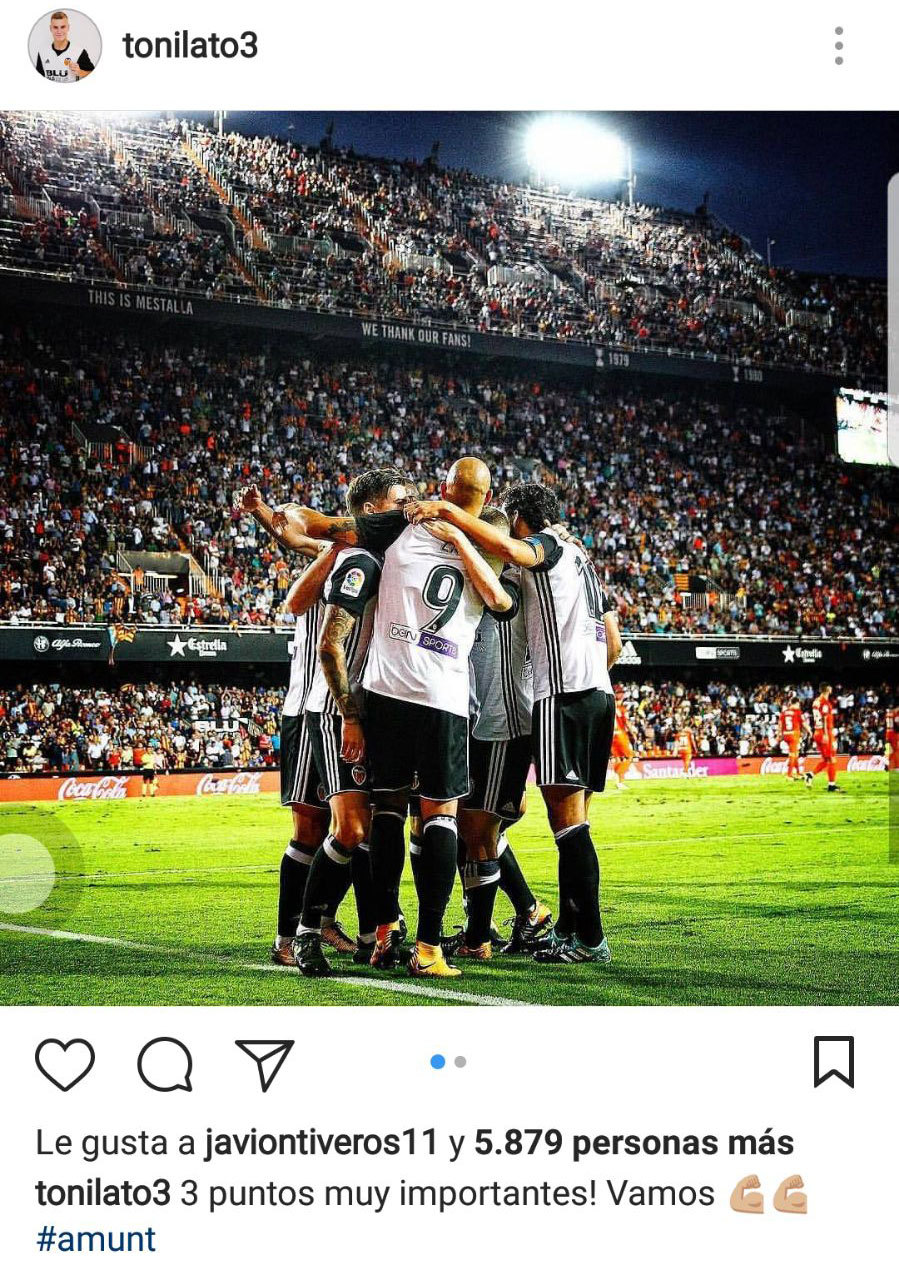Open the post's three-dot options menu
Screen dimensions: 899x1273
(838, 46)
